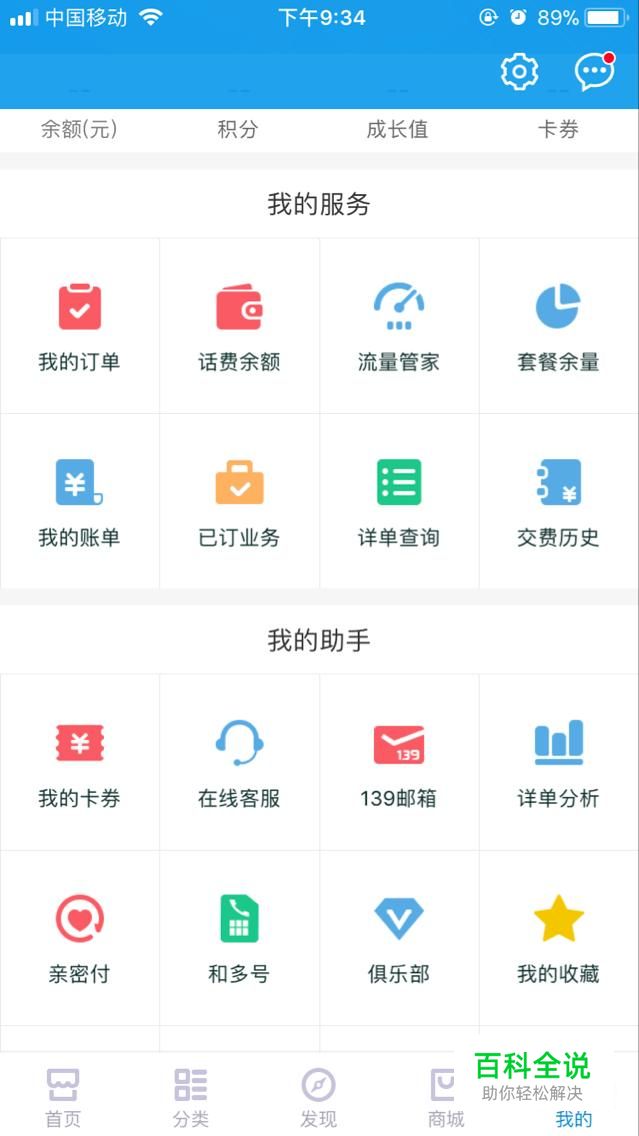
Task: View 我的收藏 favorites
Action: tap(558, 937)
